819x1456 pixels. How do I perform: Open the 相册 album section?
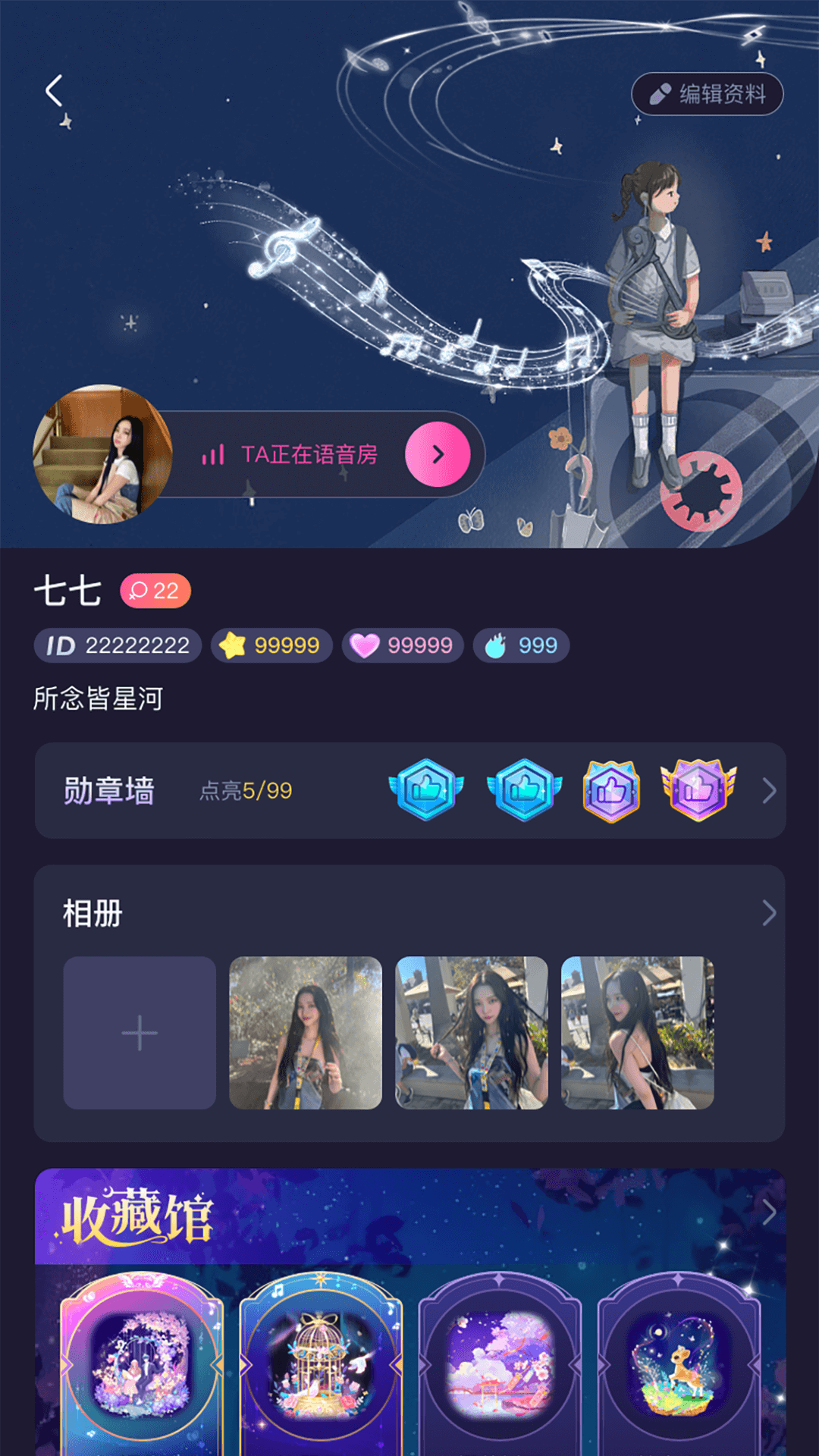tap(768, 913)
